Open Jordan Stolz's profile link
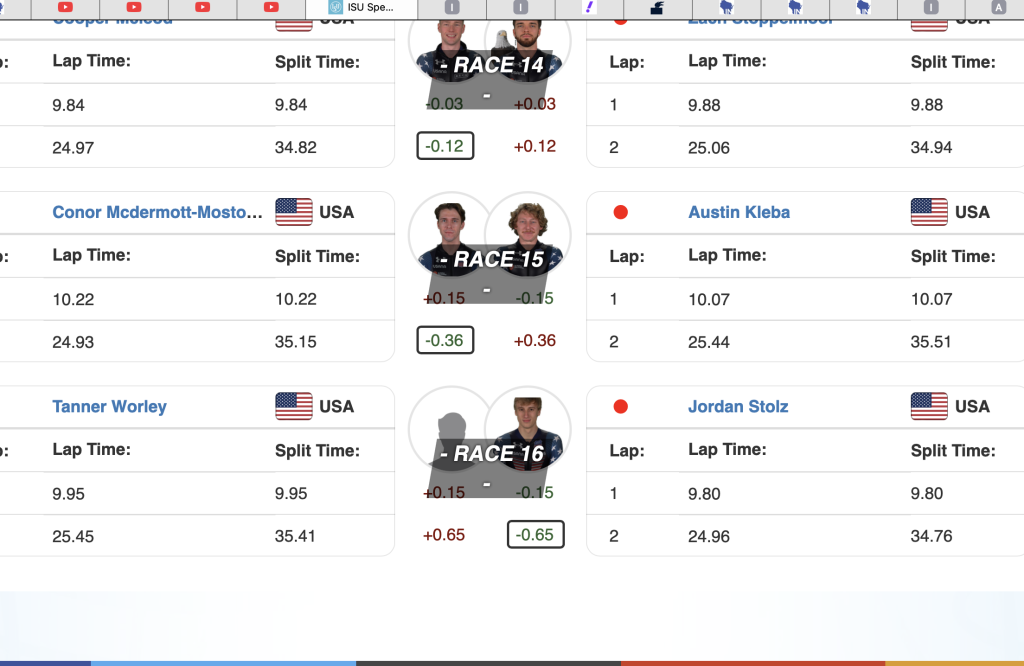The width and height of the screenshot is (1024, 666). pos(738,406)
